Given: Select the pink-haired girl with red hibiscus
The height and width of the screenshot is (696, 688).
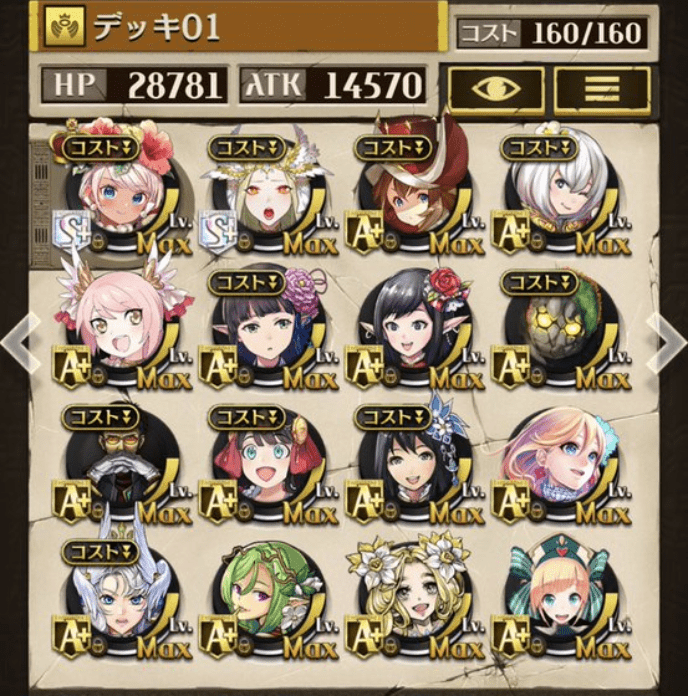Looking at the screenshot, I should coord(122,192).
